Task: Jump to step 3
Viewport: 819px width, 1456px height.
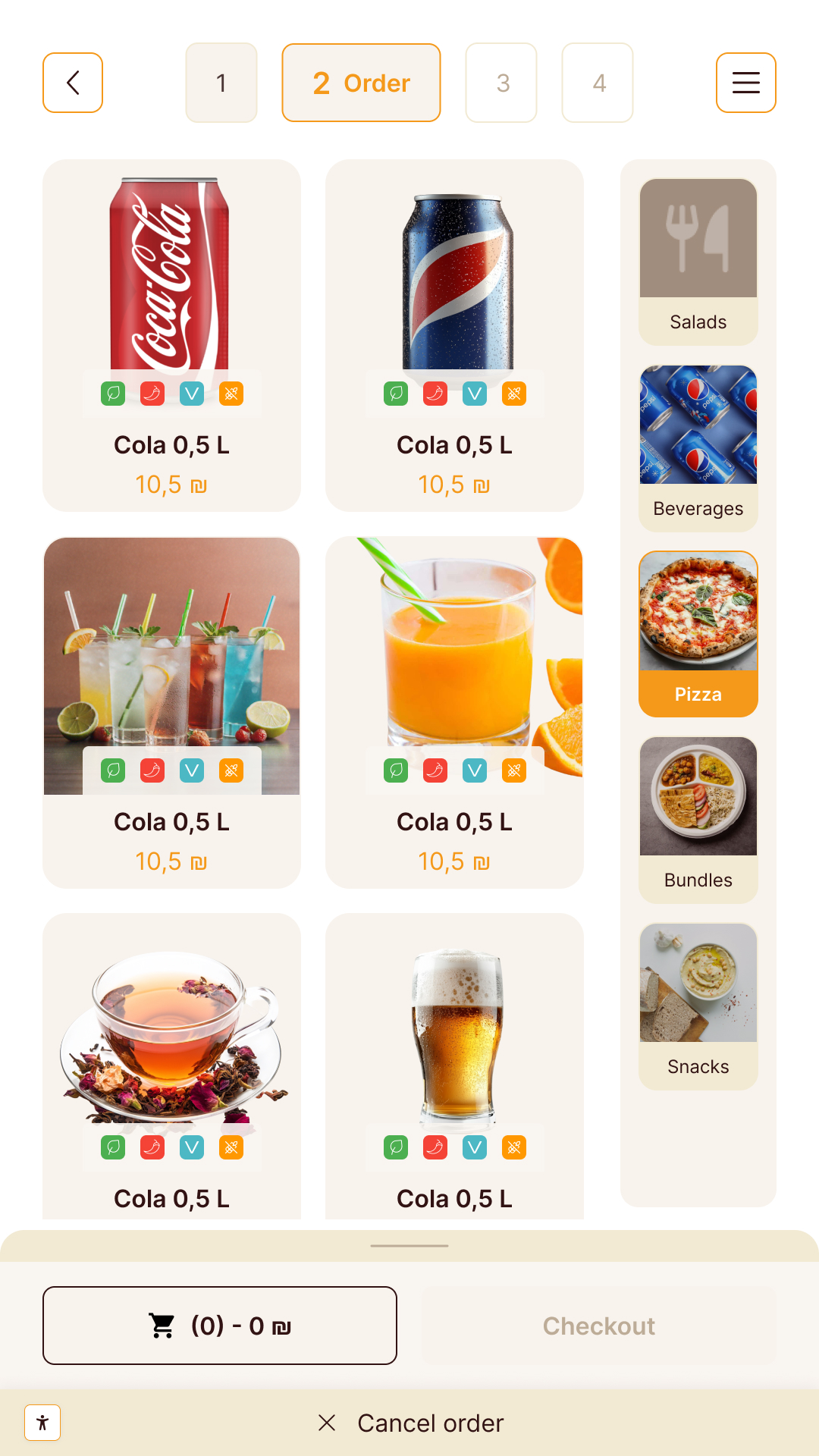Action: click(x=501, y=83)
